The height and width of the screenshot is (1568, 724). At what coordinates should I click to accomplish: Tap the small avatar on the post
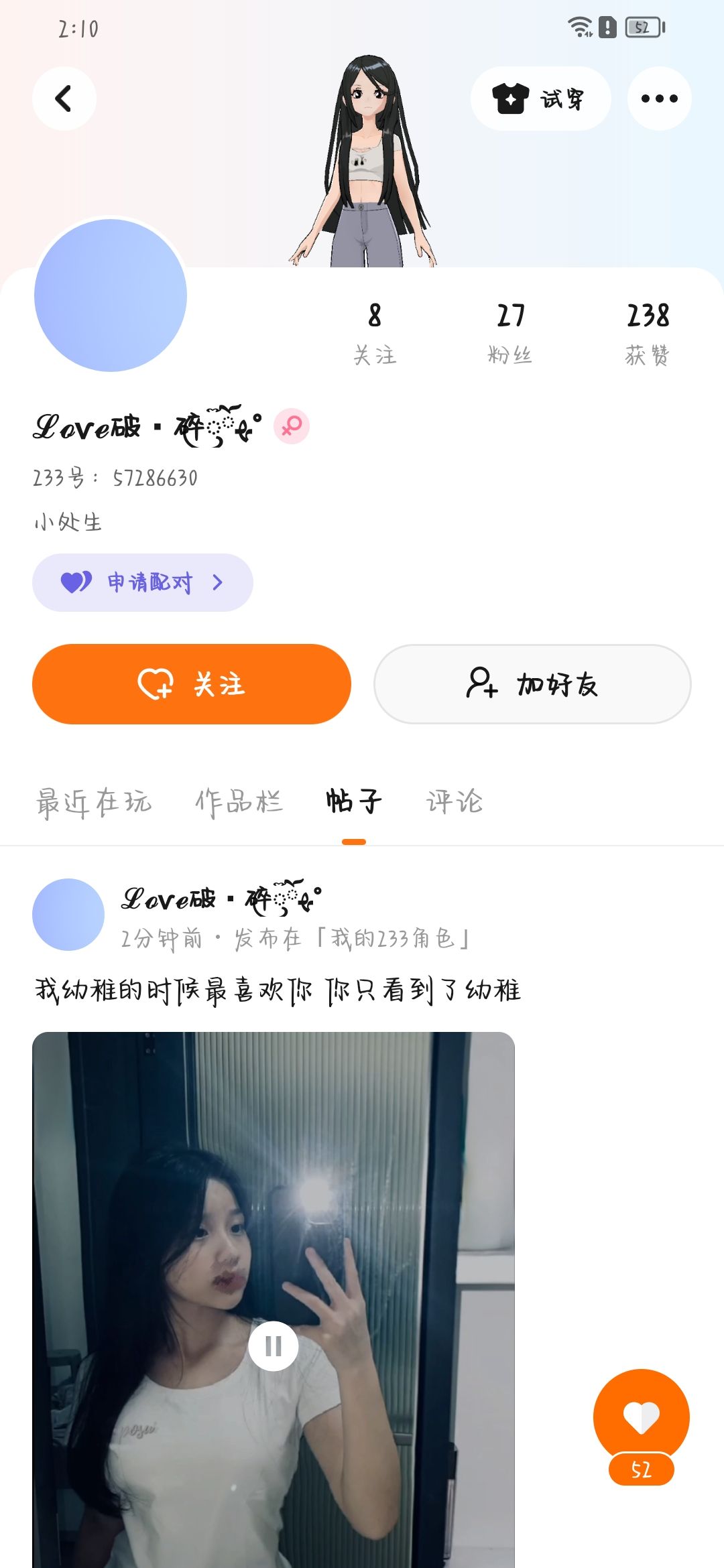click(x=68, y=915)
